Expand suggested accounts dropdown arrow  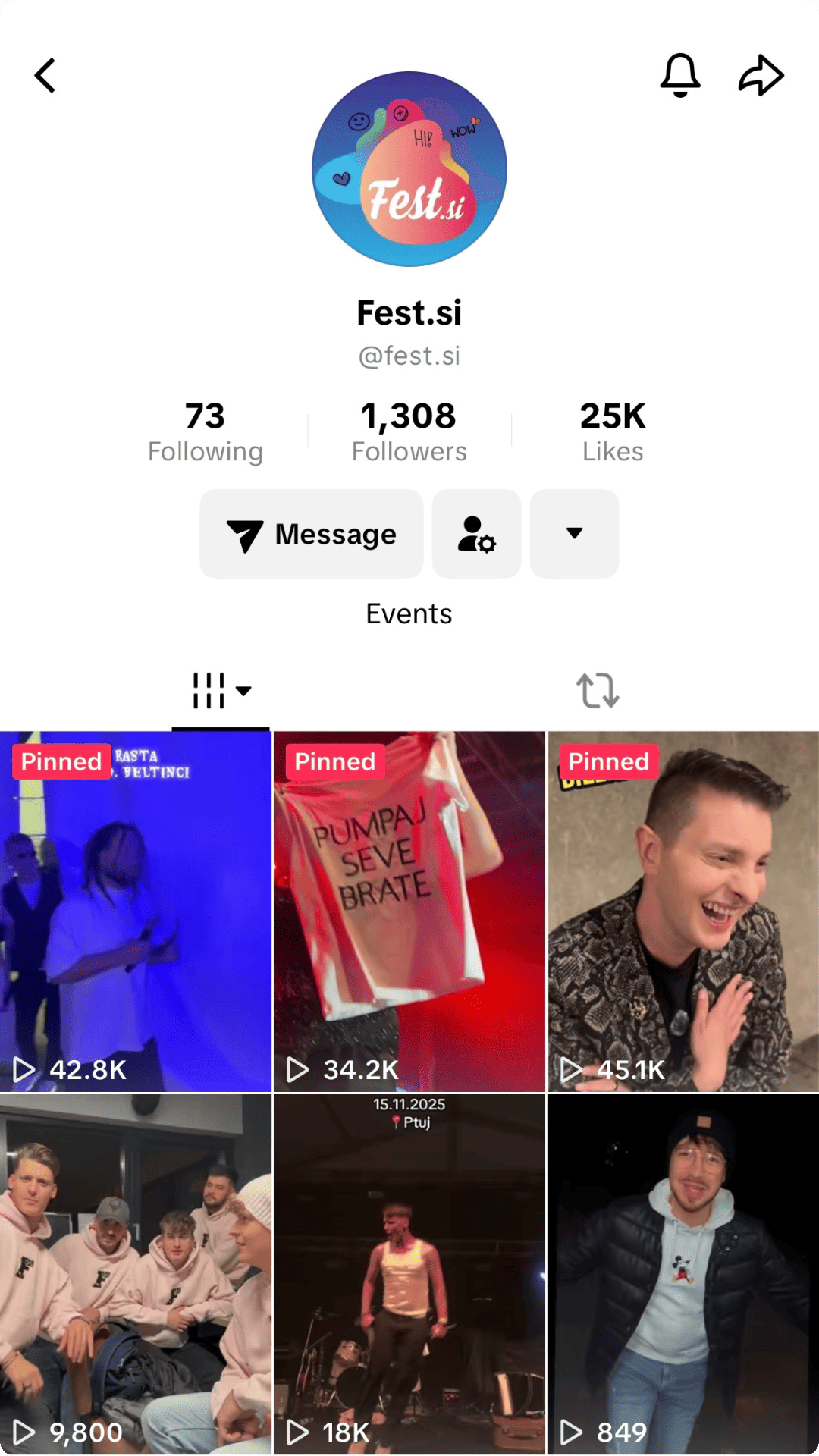[x=574, y=534]
